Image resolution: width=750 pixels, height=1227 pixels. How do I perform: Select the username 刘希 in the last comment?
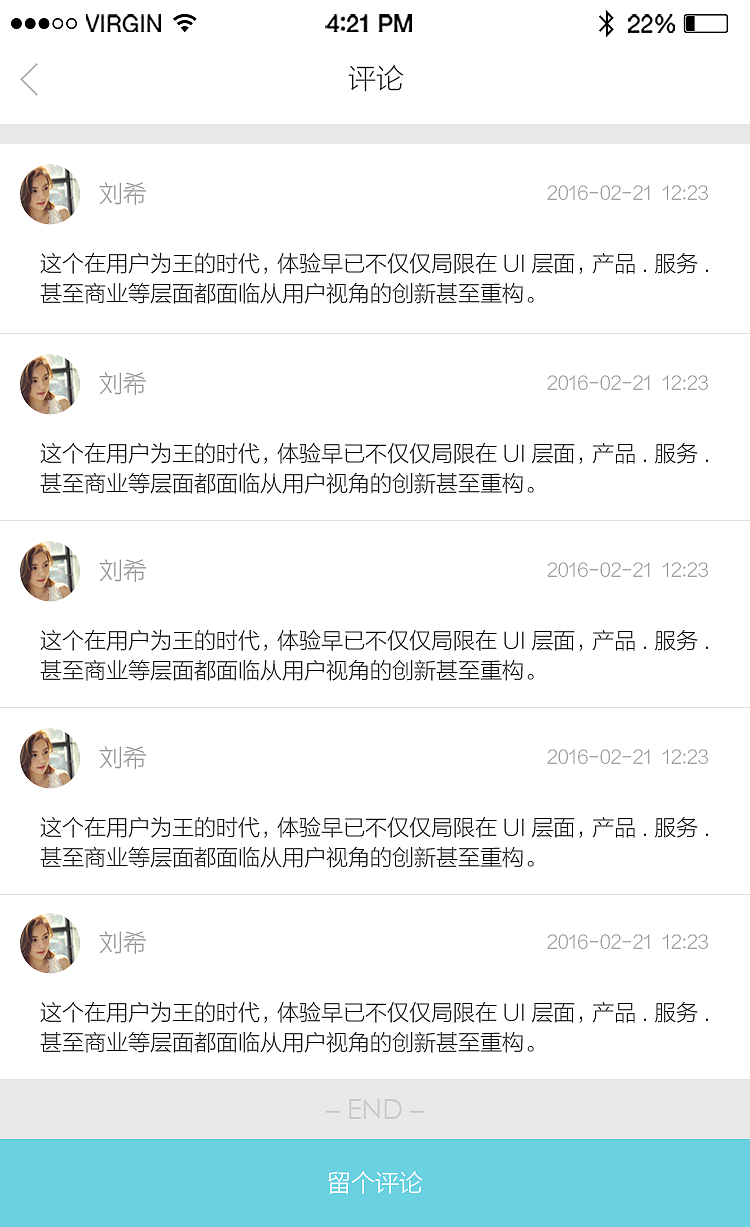[122, 942]
